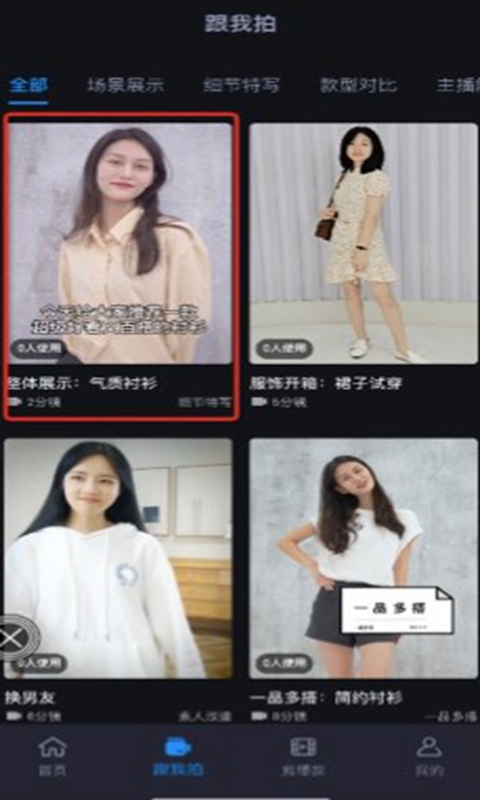Tap the 跟我拍 bottom tab
The image size is (480, 800).
pos(178,757)
